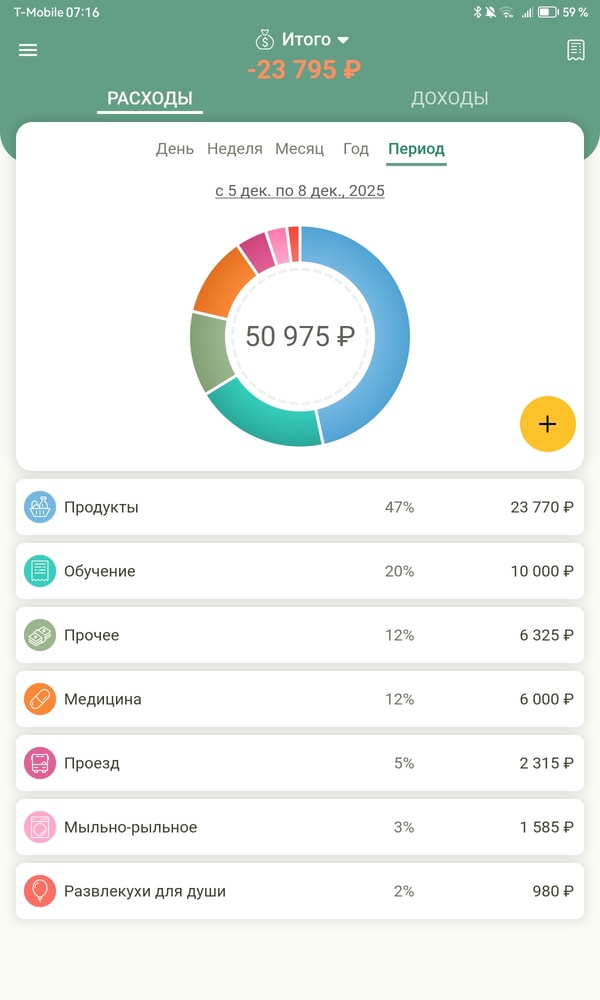Add a new expense with plus button
The width and height of the screenshot is (600, 1000).
coord(547,424)
